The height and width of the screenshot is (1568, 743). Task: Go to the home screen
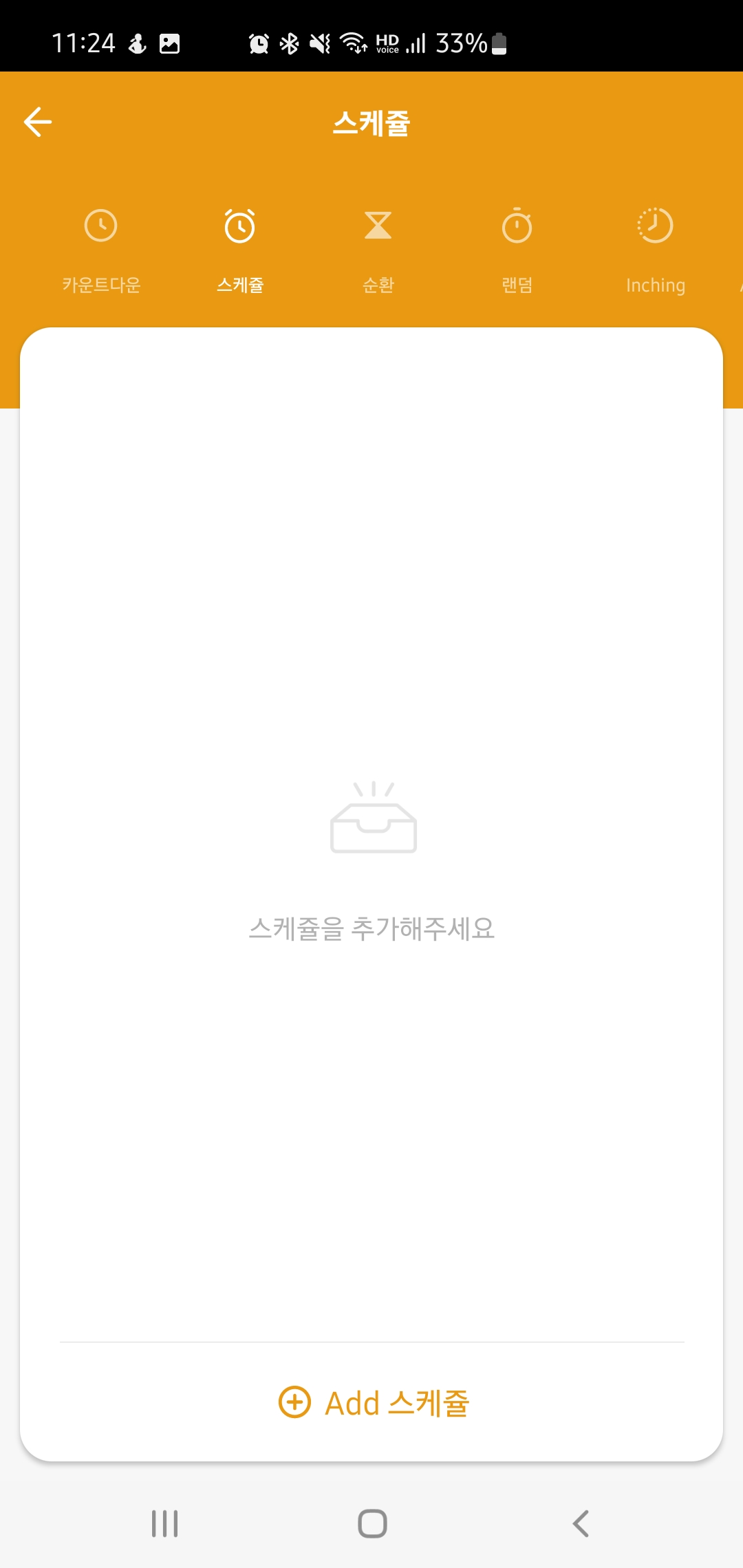pyautogui.click(x=372, y=1523)
